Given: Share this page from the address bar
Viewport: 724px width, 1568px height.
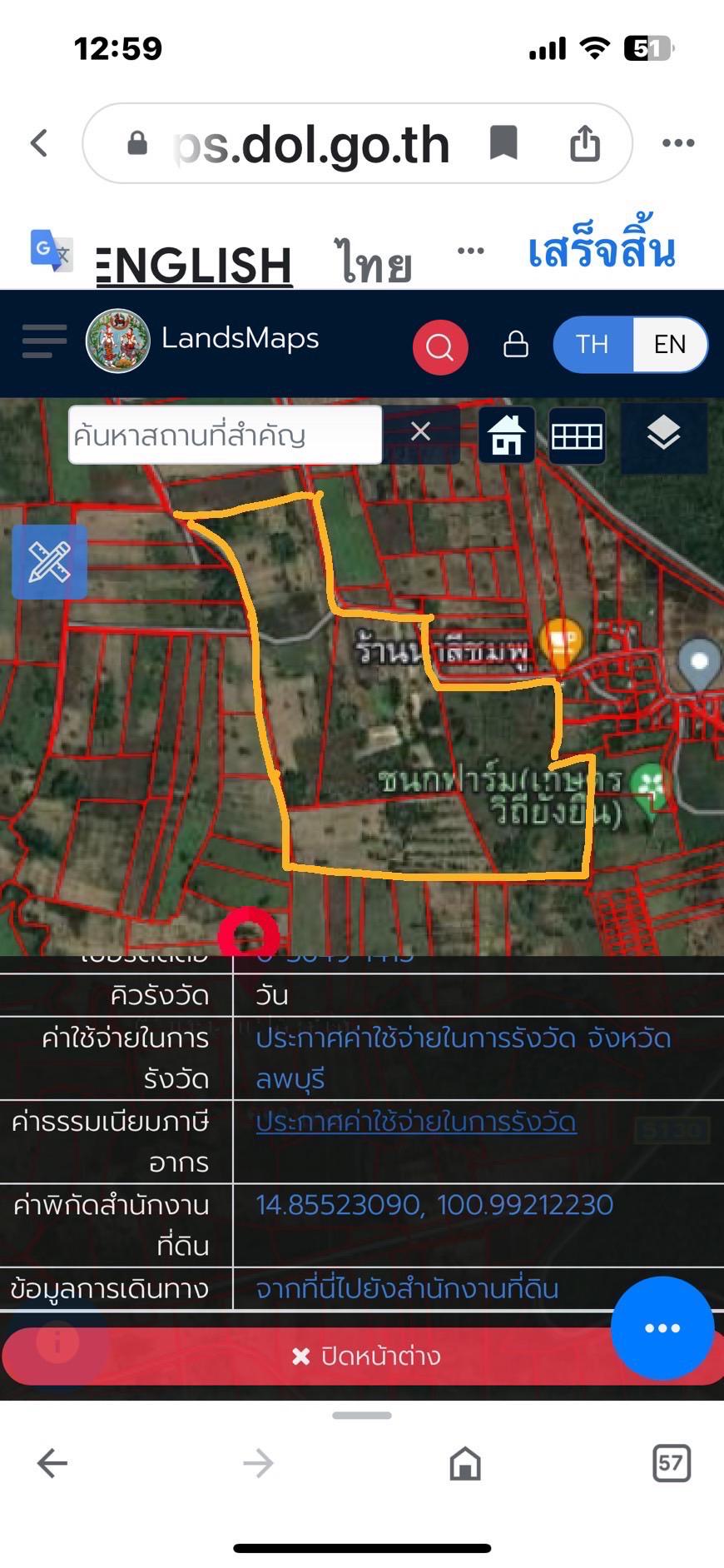Looking at the screenshot, I should tap(585, 142).
